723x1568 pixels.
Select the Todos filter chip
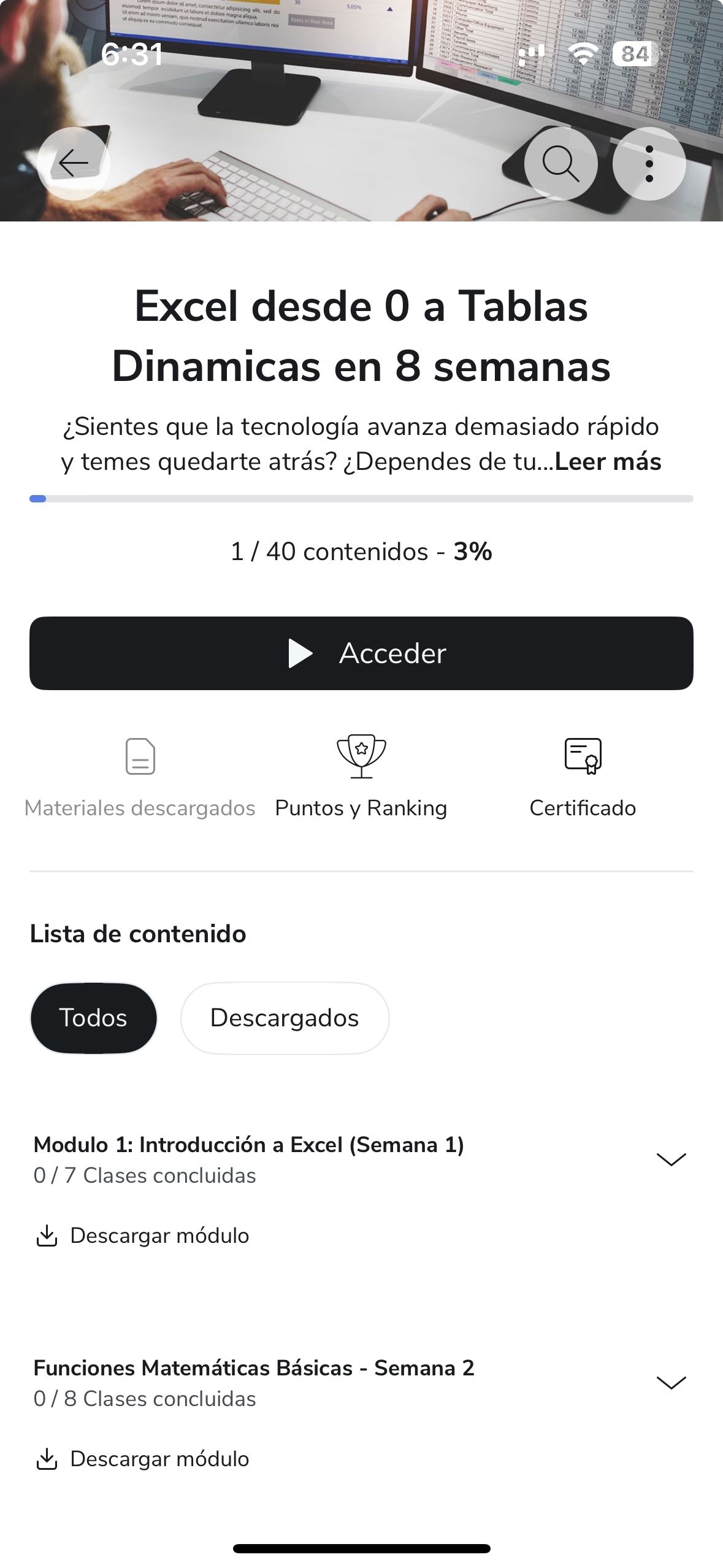[93, 1018]
